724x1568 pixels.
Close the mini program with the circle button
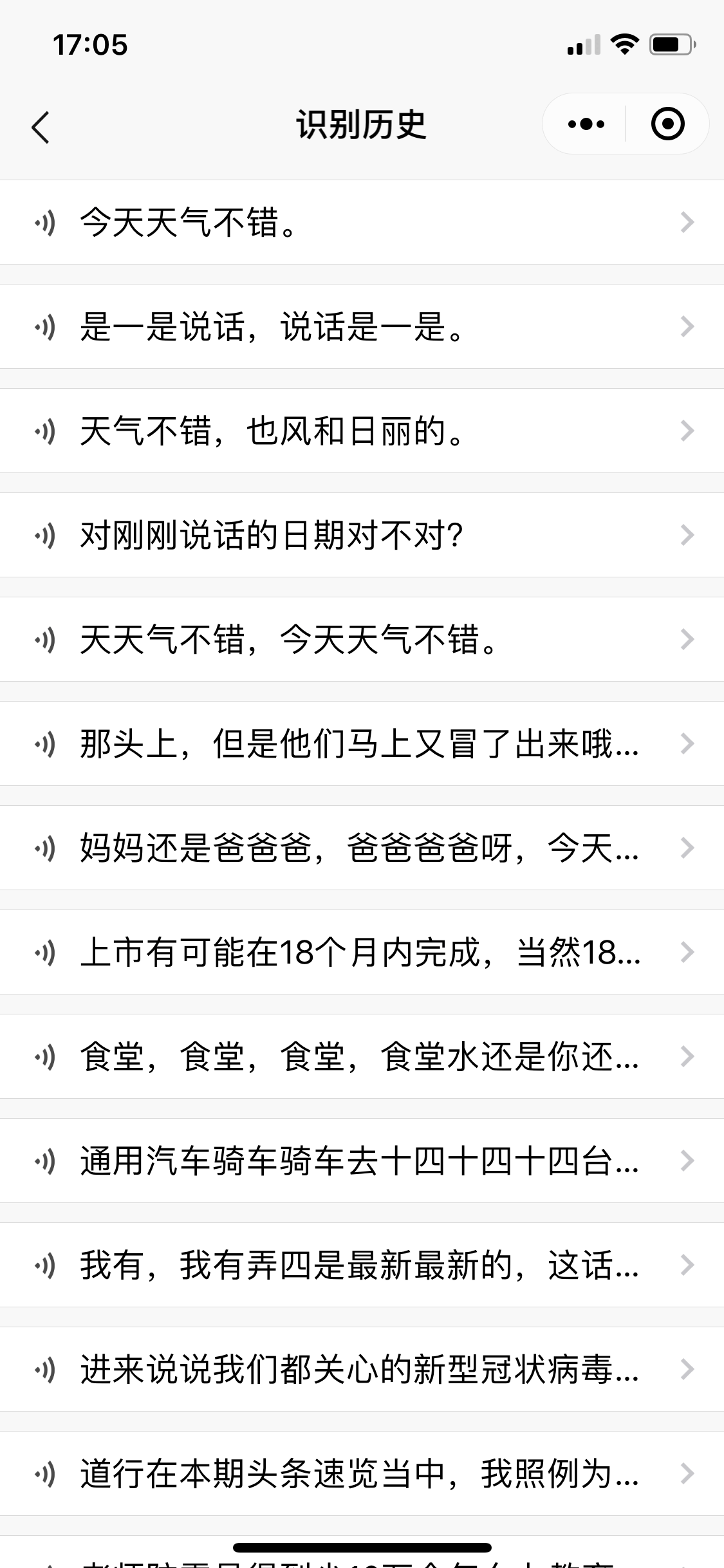click(x=667, y=124)
